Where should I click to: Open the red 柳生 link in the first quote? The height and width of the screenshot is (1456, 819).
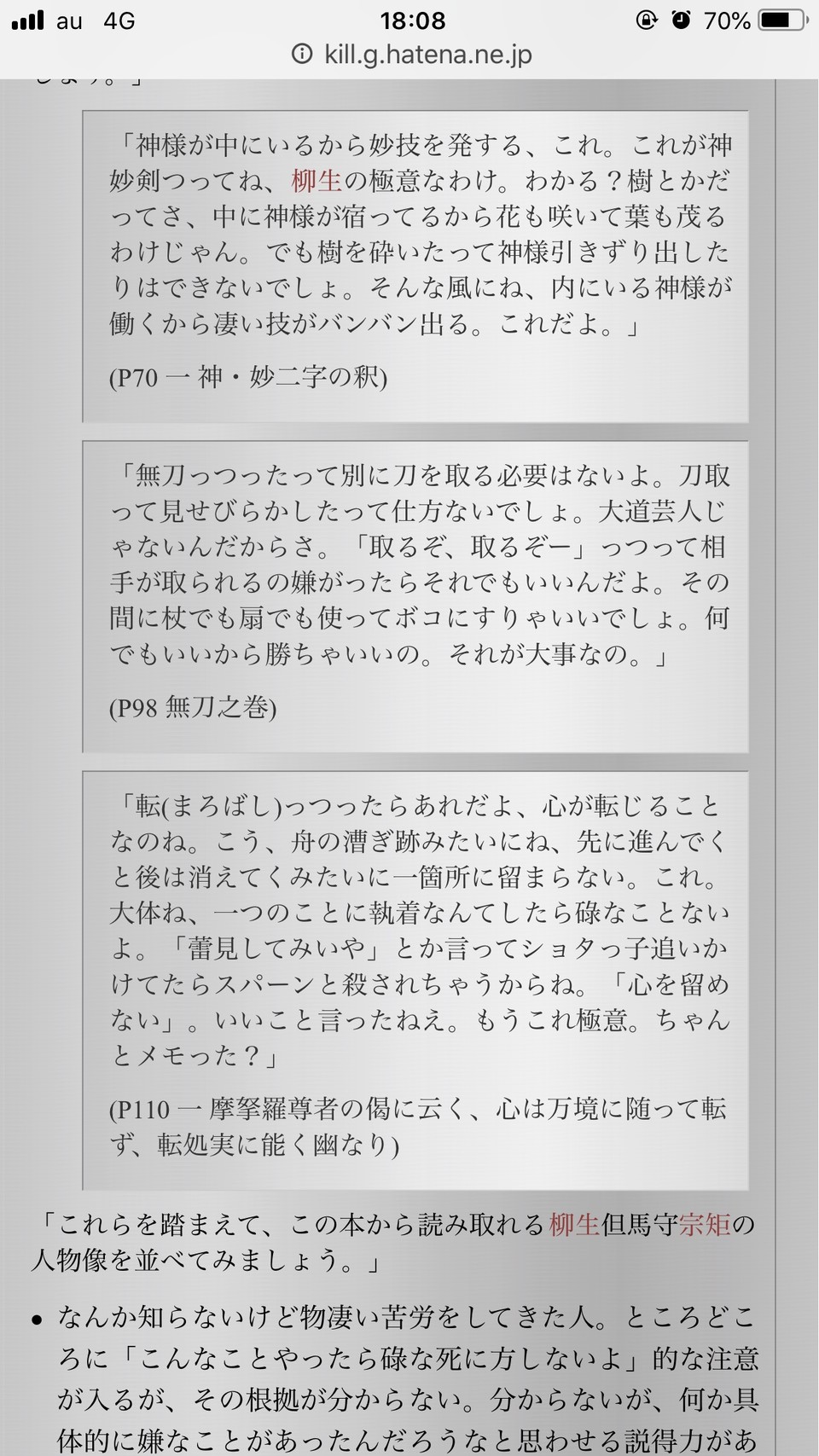pos(317,181)
